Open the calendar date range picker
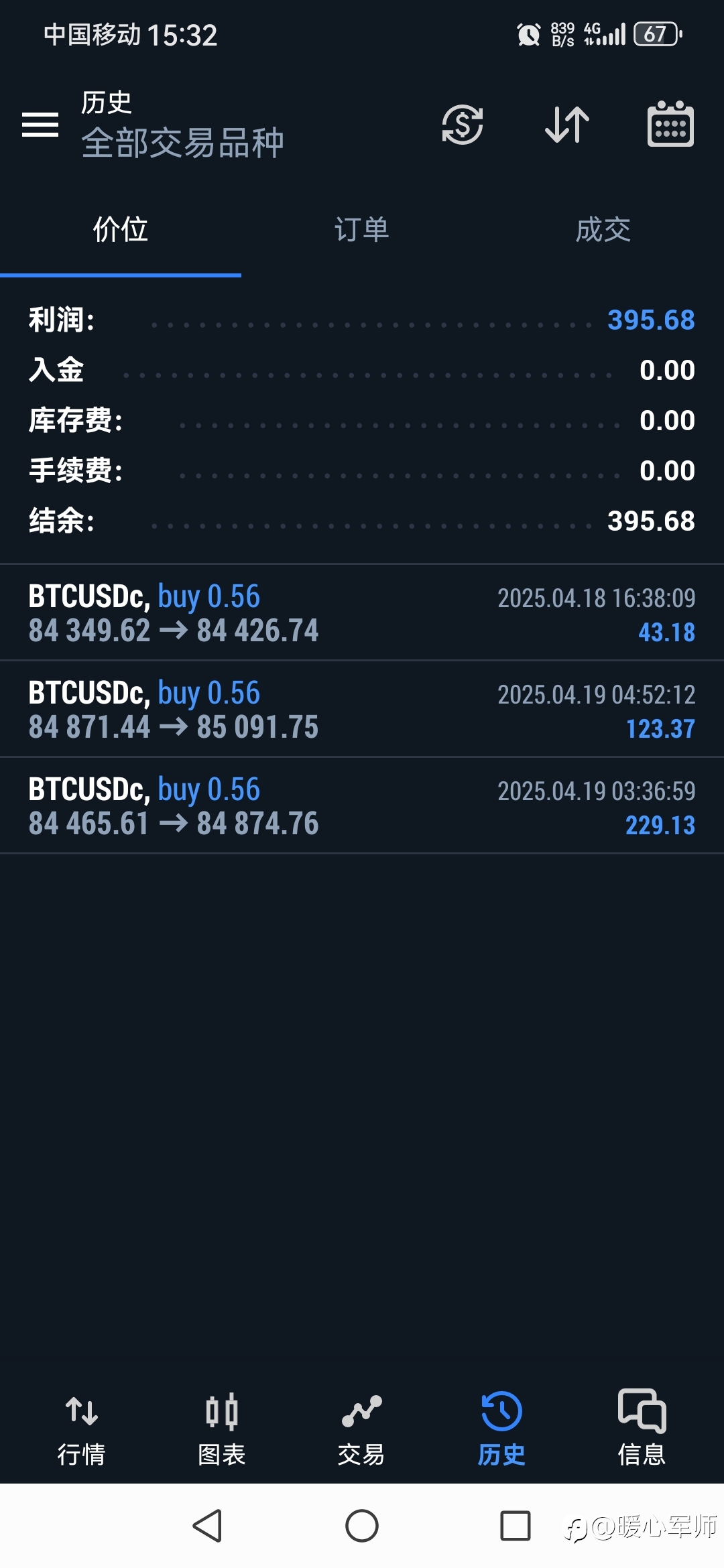 pos(670,124)
